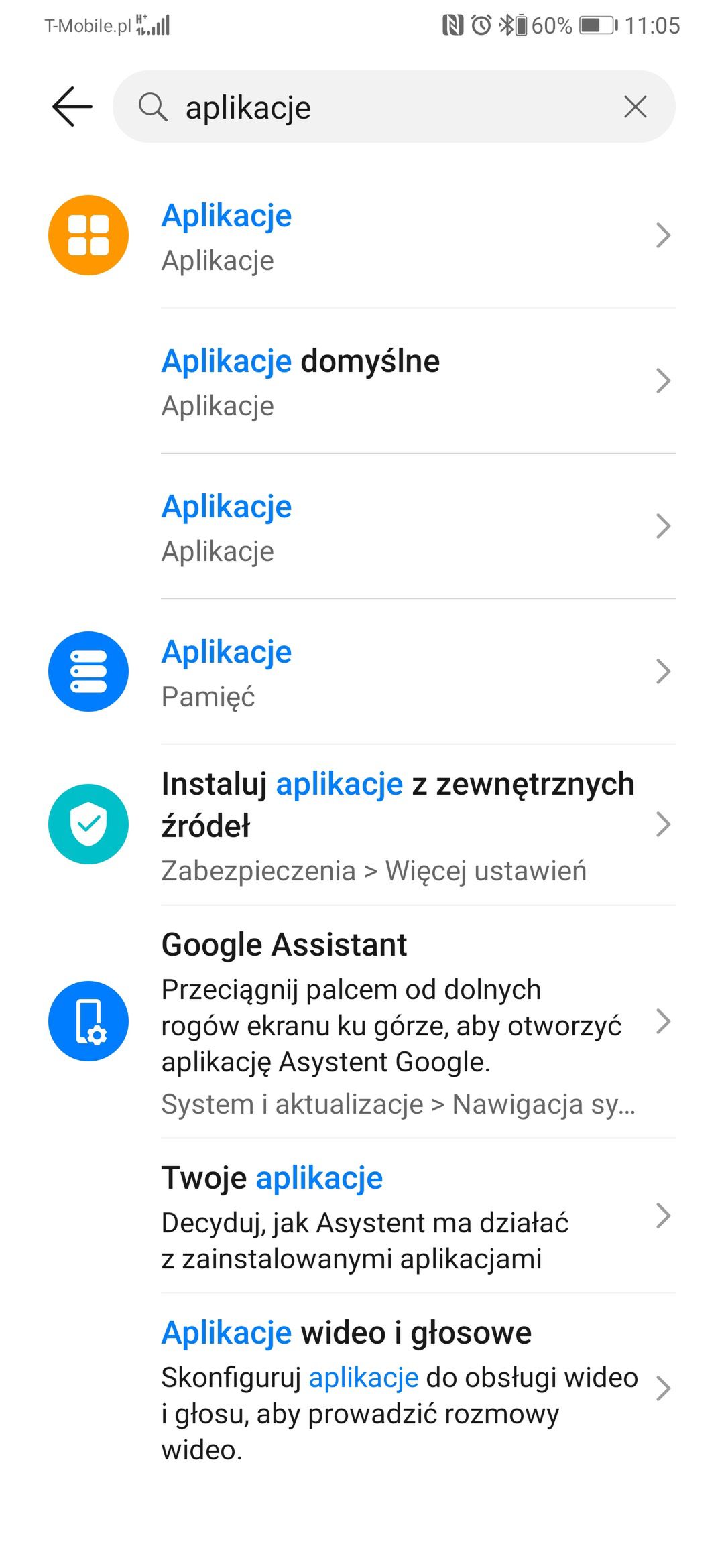
Task: Open Instaluj aplikacje z zewnętrznych źródeł
Action: coord(362,825)
